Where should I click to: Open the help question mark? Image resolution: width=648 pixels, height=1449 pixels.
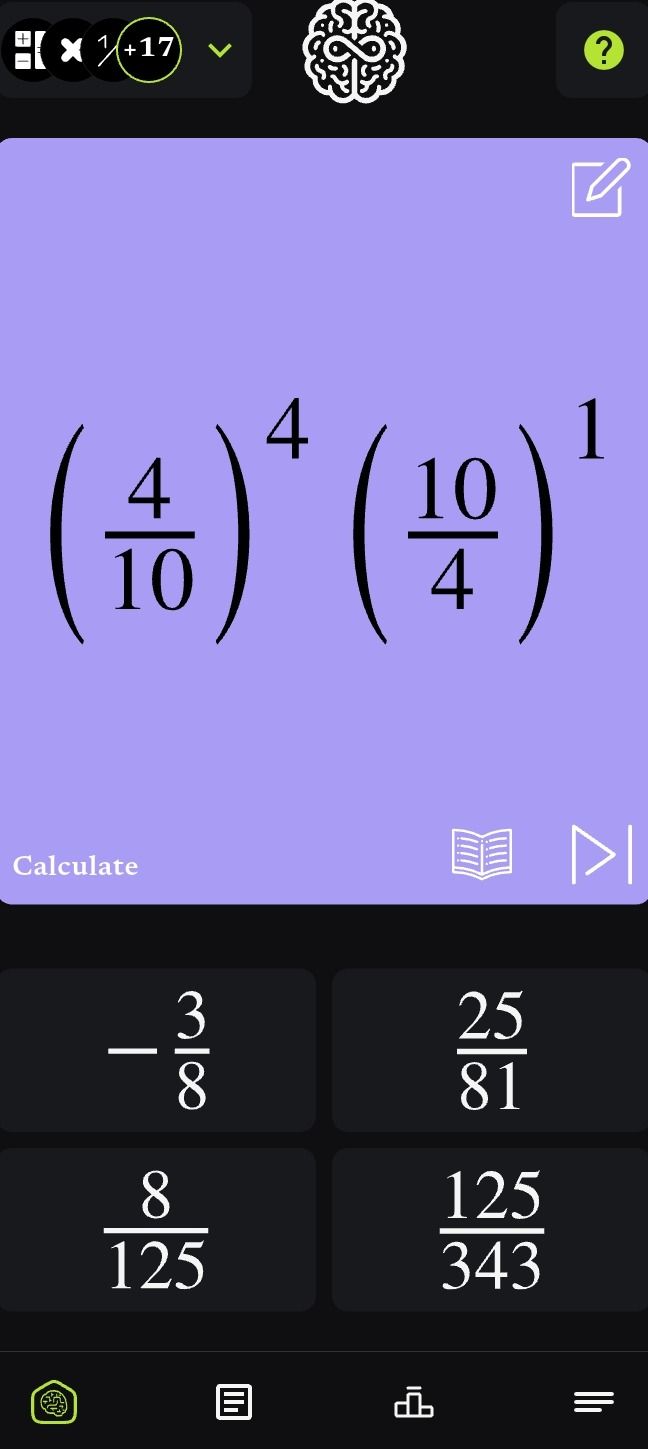point(603,50)
